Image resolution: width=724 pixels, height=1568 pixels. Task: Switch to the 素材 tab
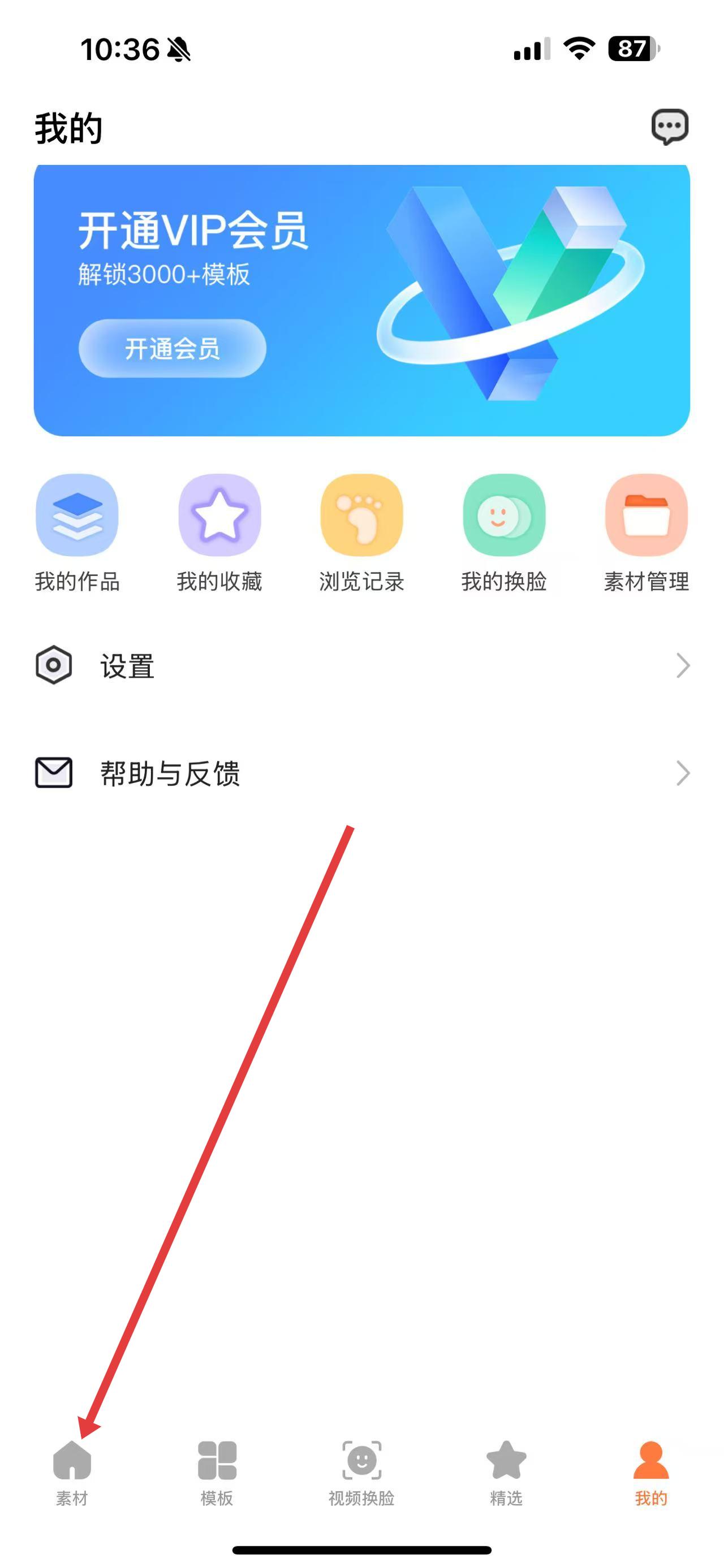[x=72, y=1472]
